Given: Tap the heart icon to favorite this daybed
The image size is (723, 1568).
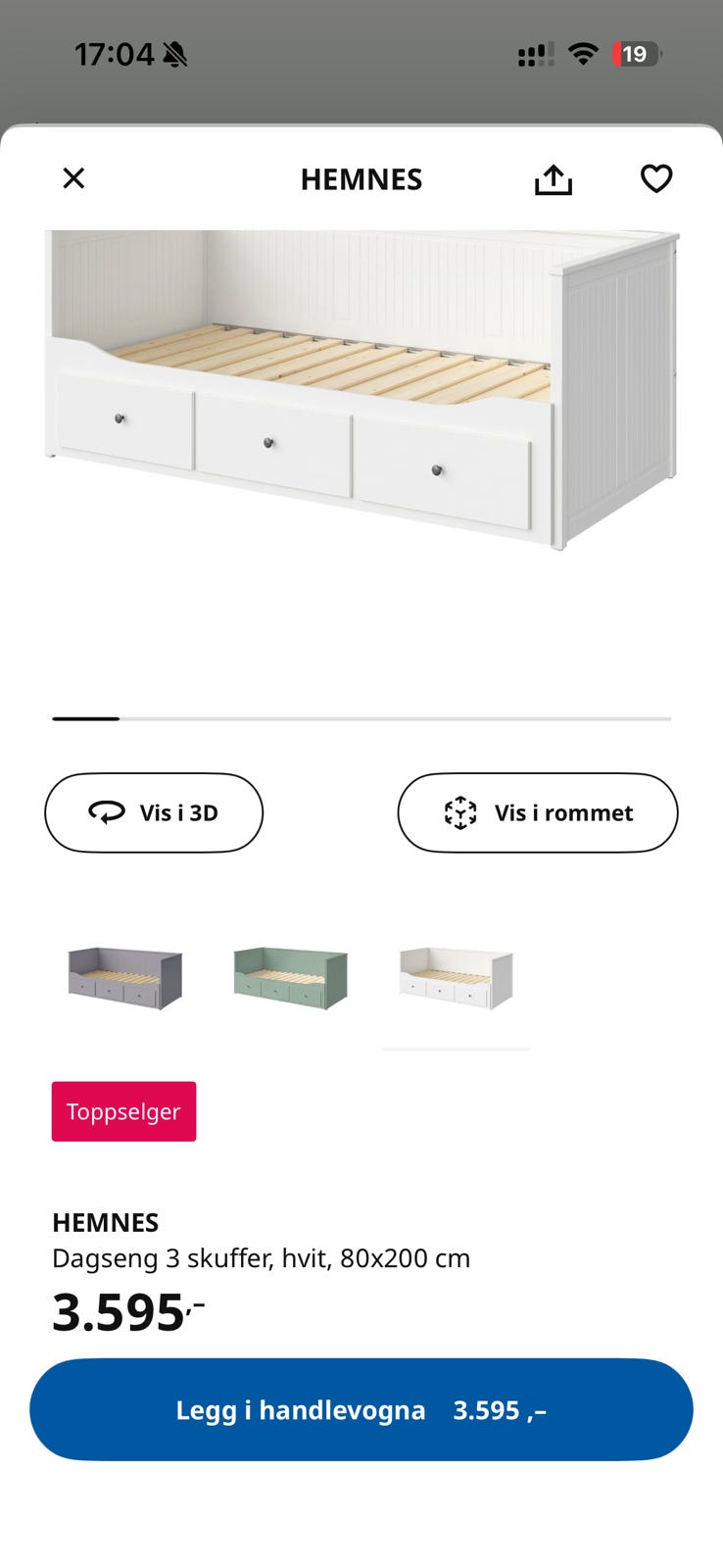Looking at the screenshot, I should coord(655,178).
